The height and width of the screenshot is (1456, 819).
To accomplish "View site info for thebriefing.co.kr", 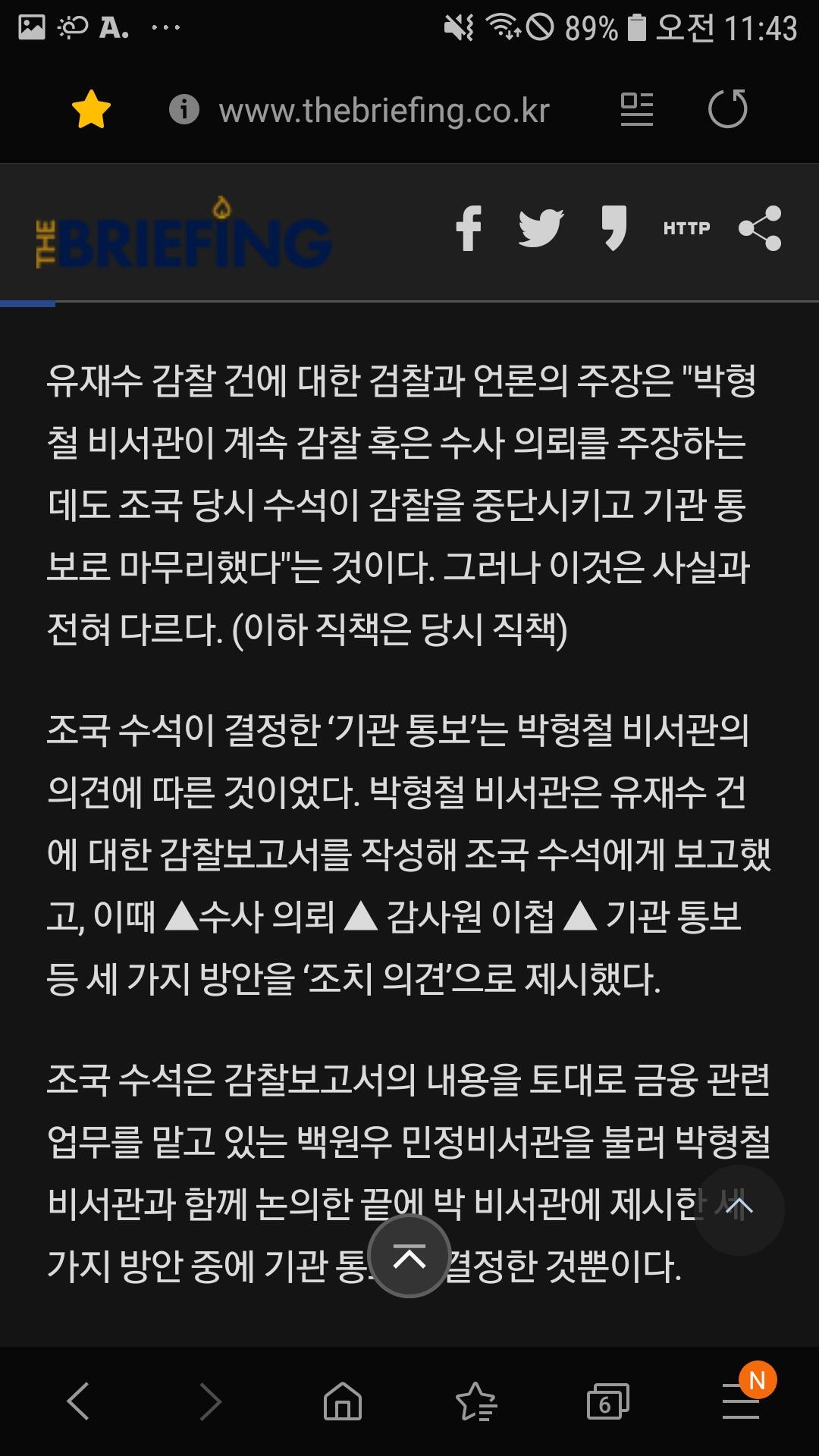I will pos(184,110).
